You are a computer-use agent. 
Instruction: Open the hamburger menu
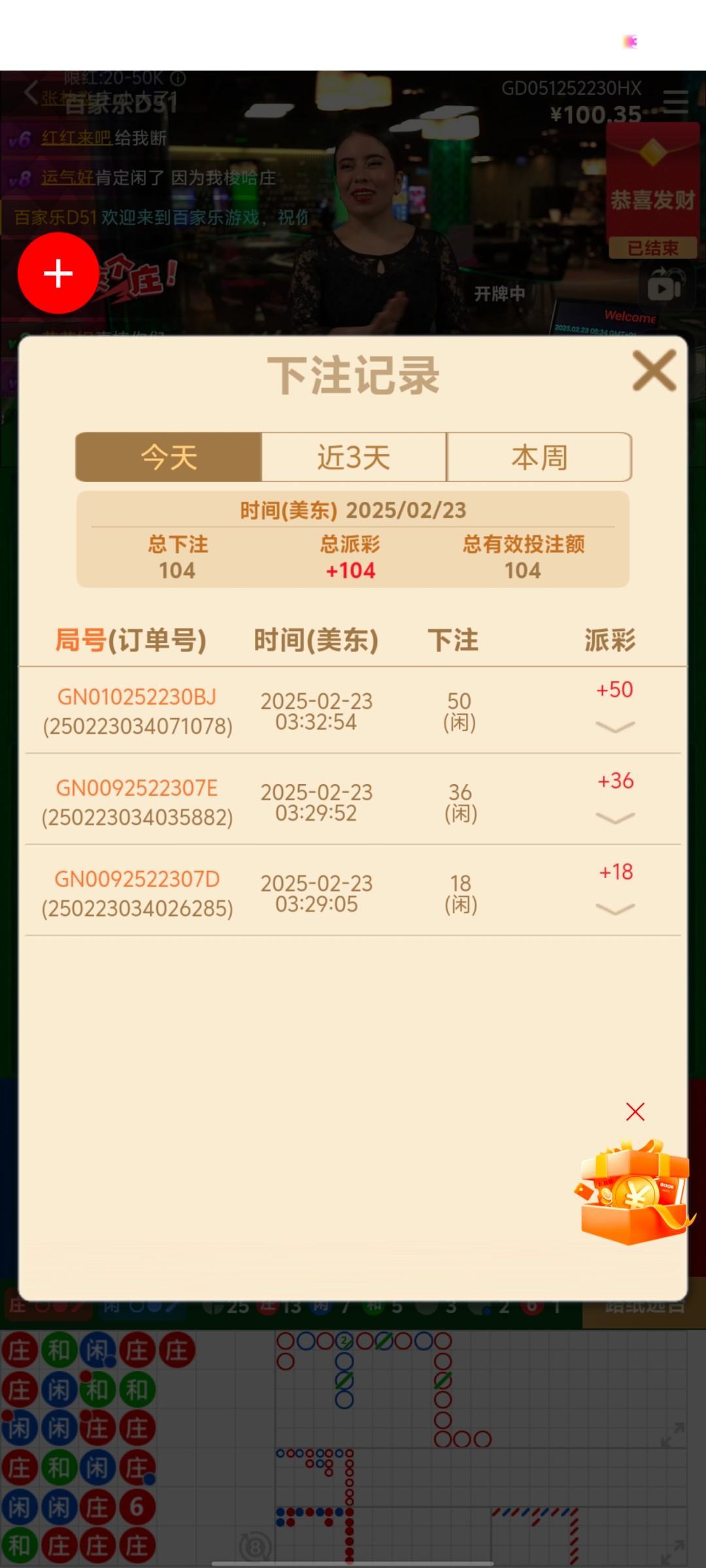coord(675,103)
